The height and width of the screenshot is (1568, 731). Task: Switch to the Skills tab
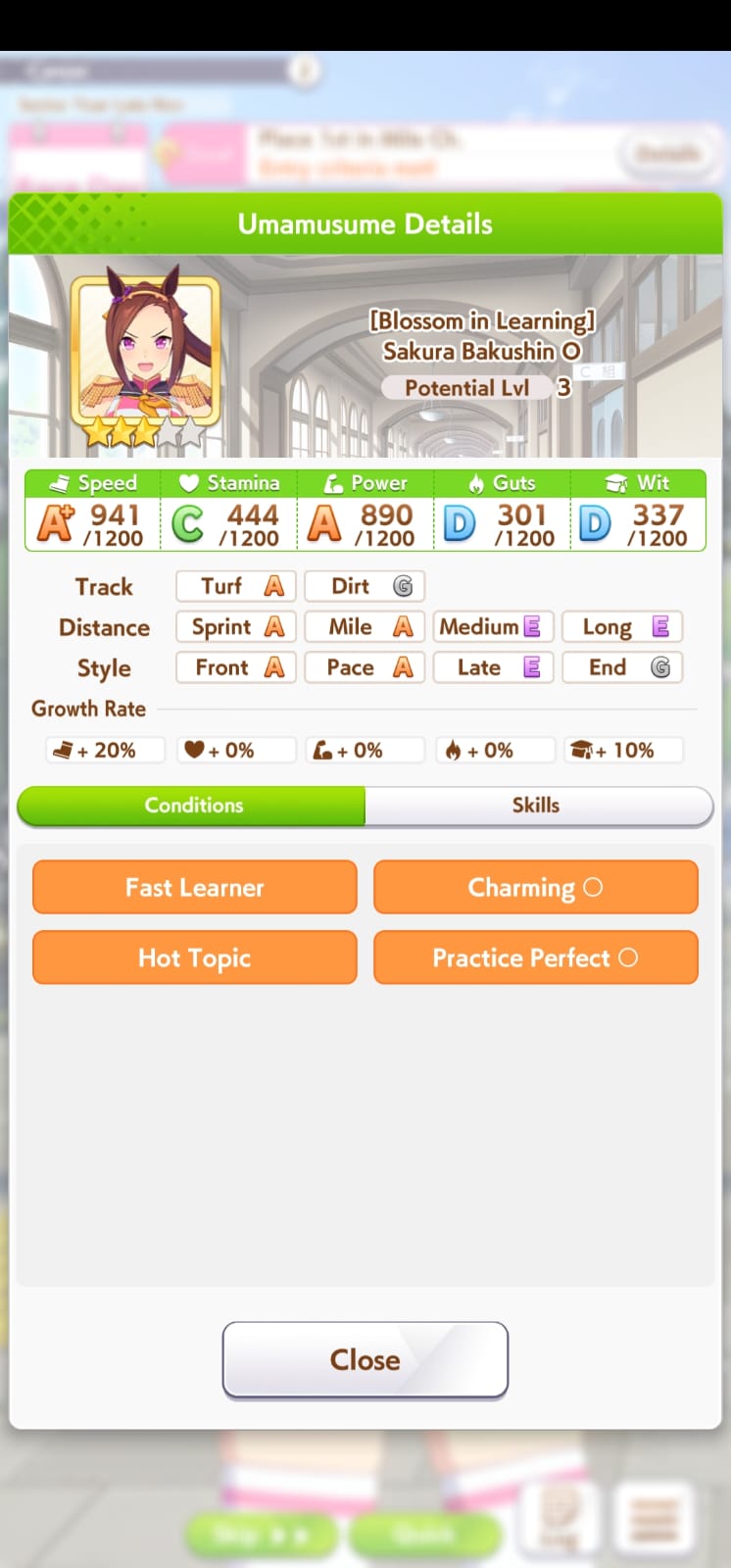tap(537, 806)
